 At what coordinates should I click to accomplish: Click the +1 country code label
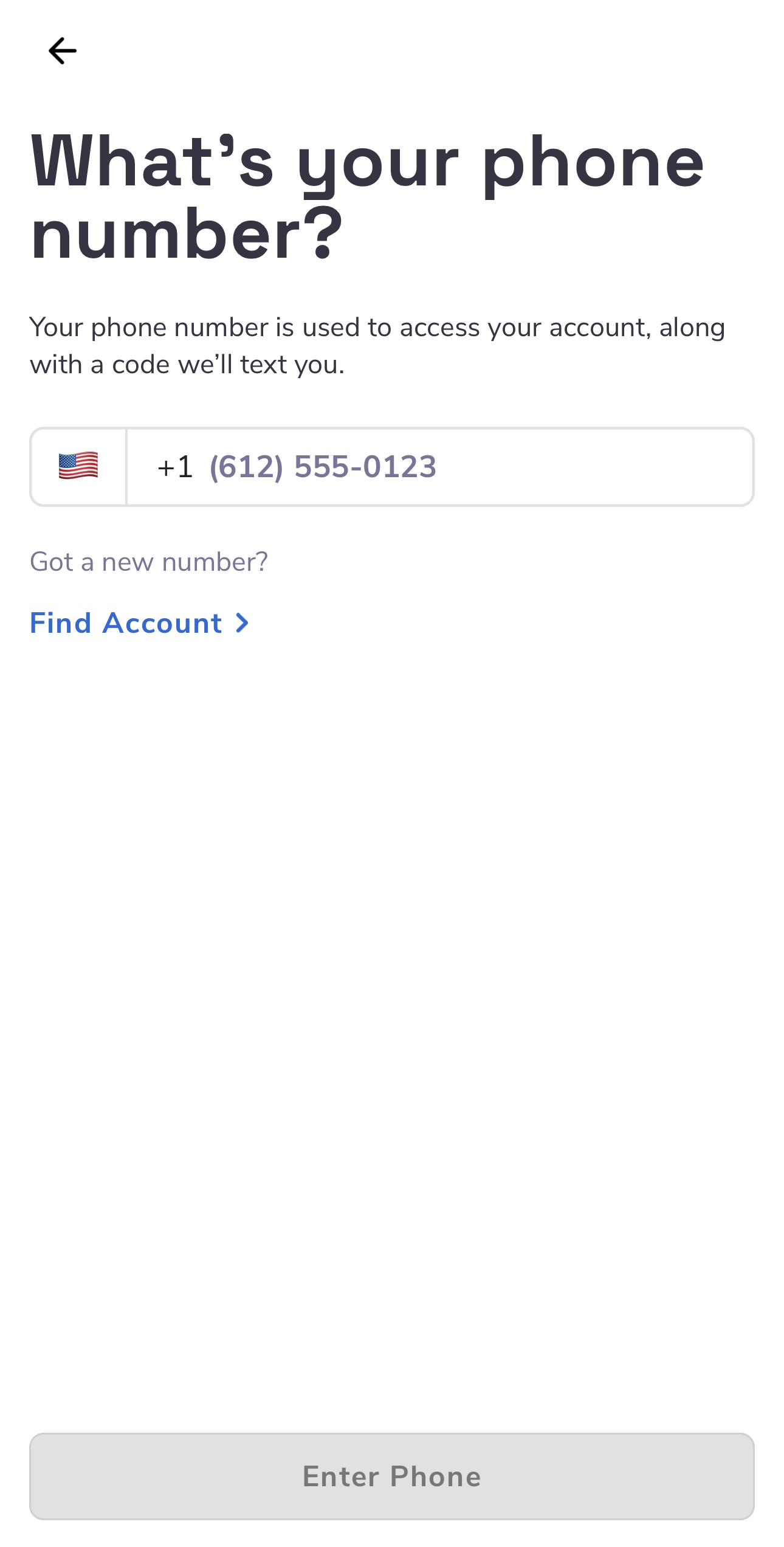coord(174,466)
